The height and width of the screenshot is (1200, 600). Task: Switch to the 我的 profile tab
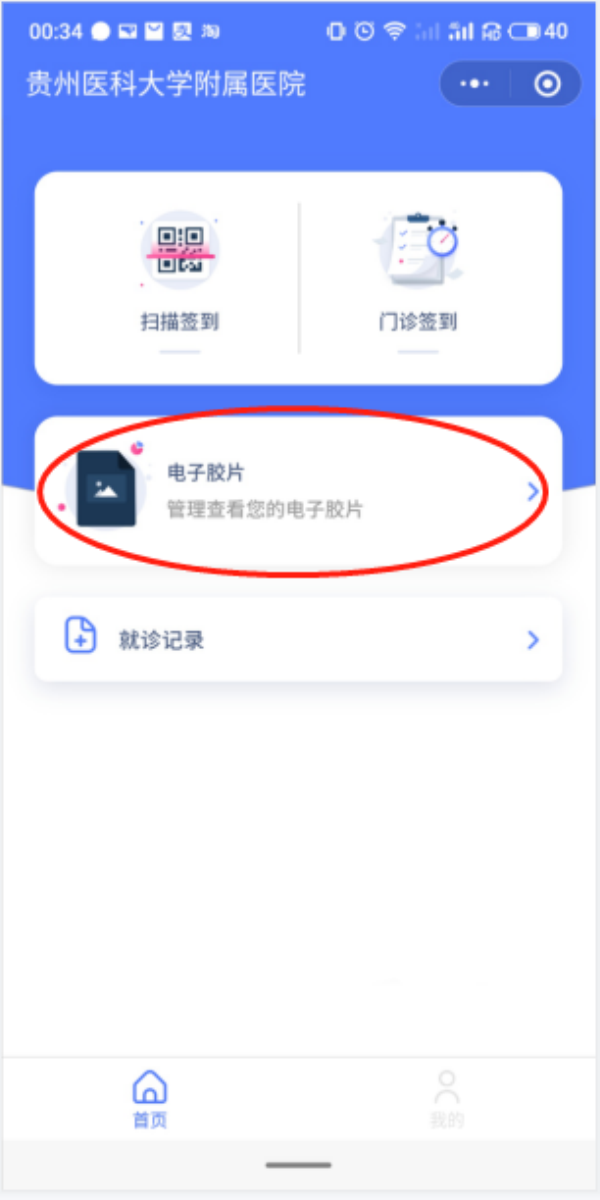coord(447,1098)
